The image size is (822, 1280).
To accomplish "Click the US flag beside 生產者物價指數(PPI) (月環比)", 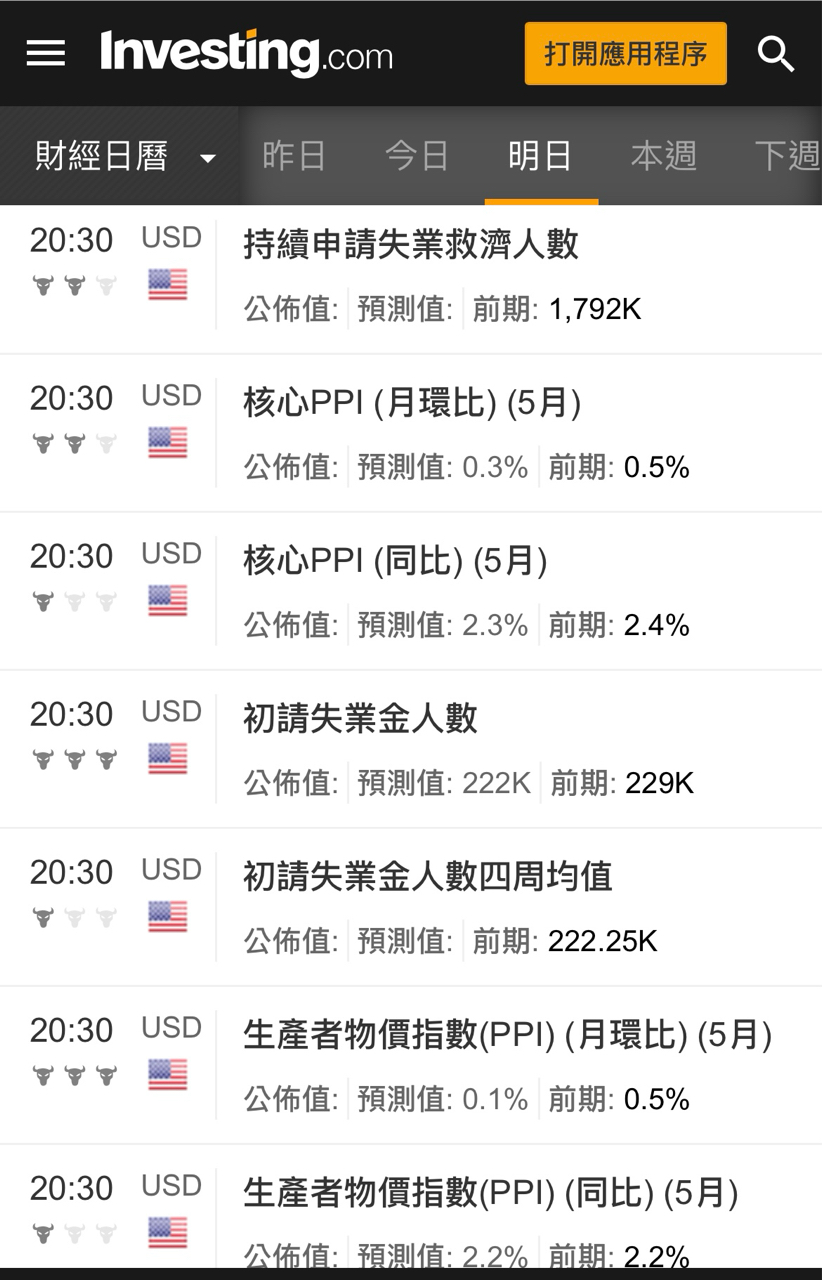I will (x=170, y=1075).
